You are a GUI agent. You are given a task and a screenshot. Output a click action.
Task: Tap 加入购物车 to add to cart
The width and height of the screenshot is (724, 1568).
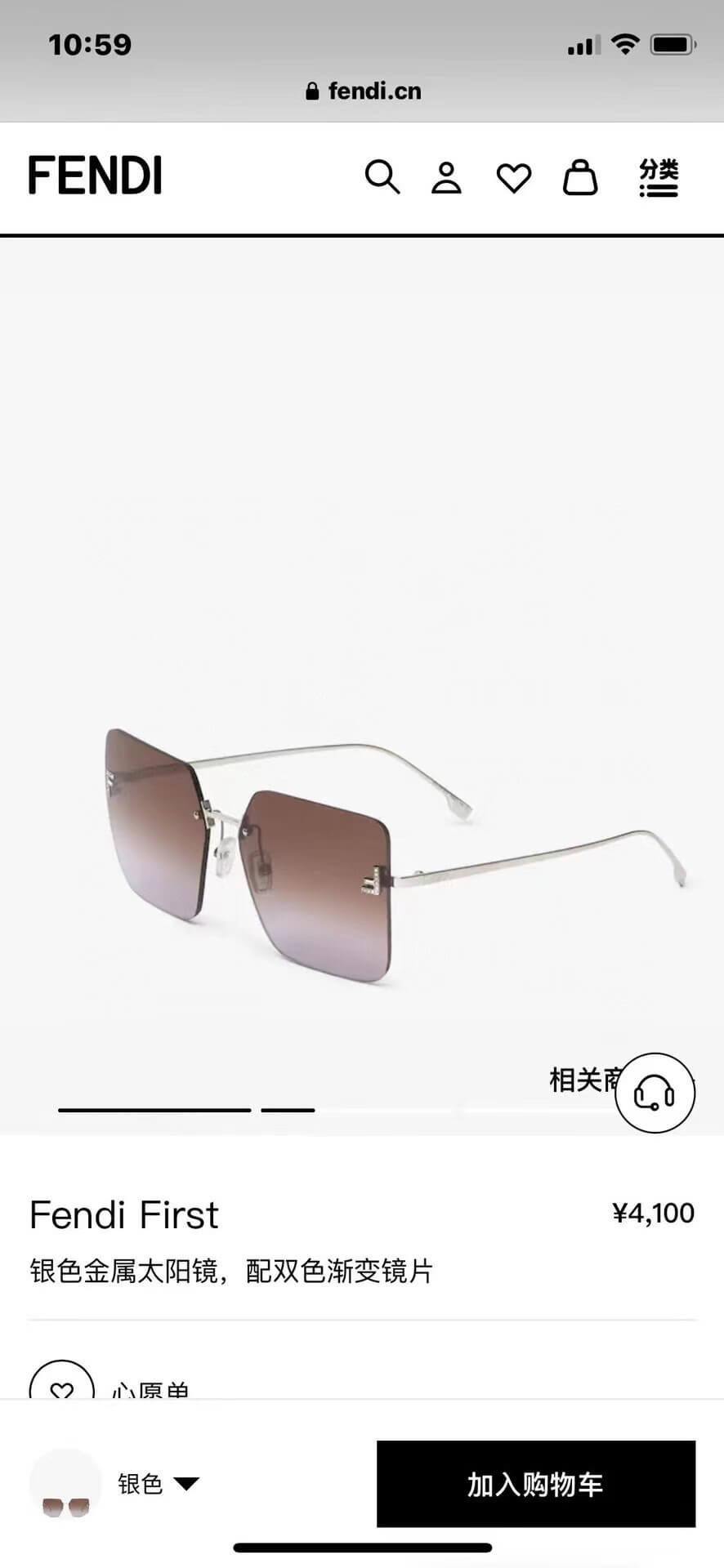click(535, 1484)
